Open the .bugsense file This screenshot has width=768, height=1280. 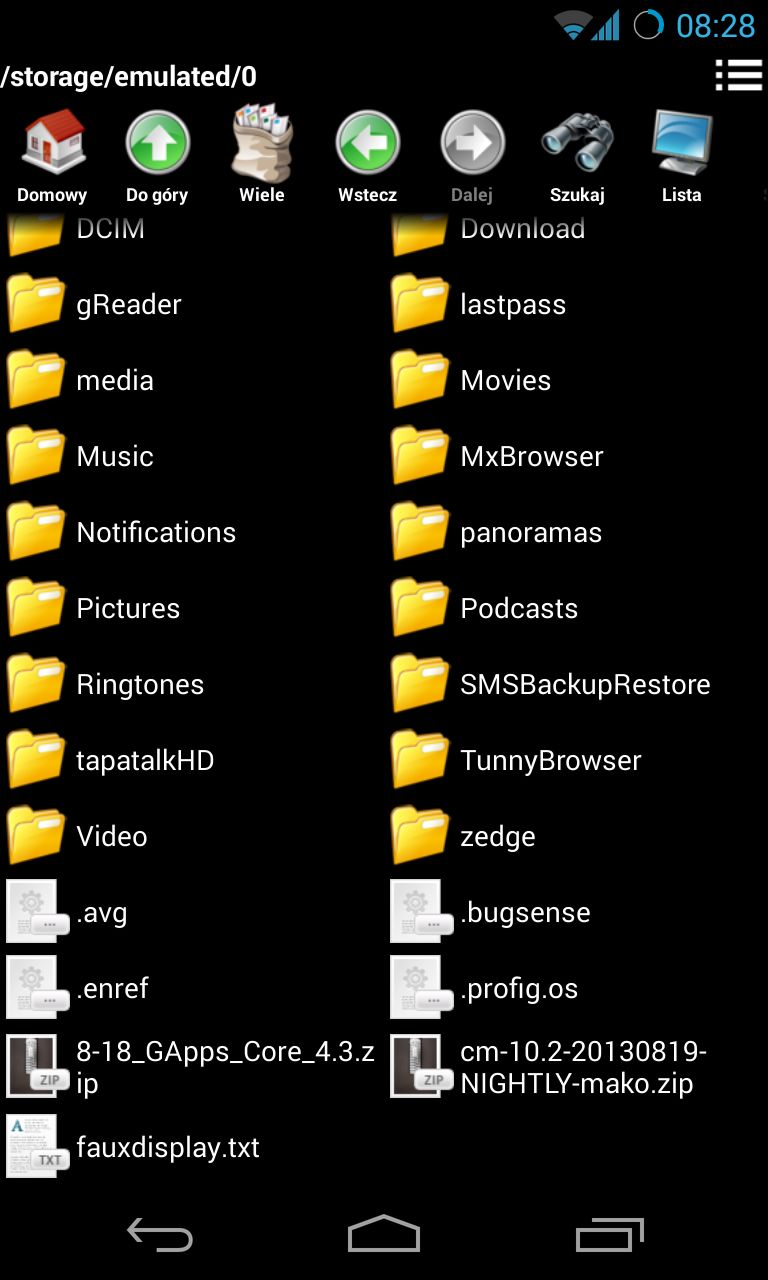coord(576,912)
